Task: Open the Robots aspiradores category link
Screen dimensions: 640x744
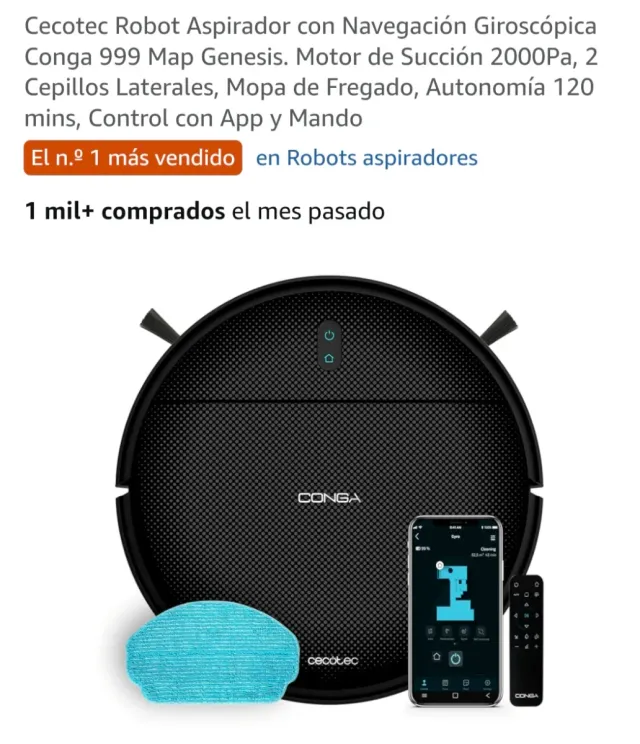Action: coord(367,158)
